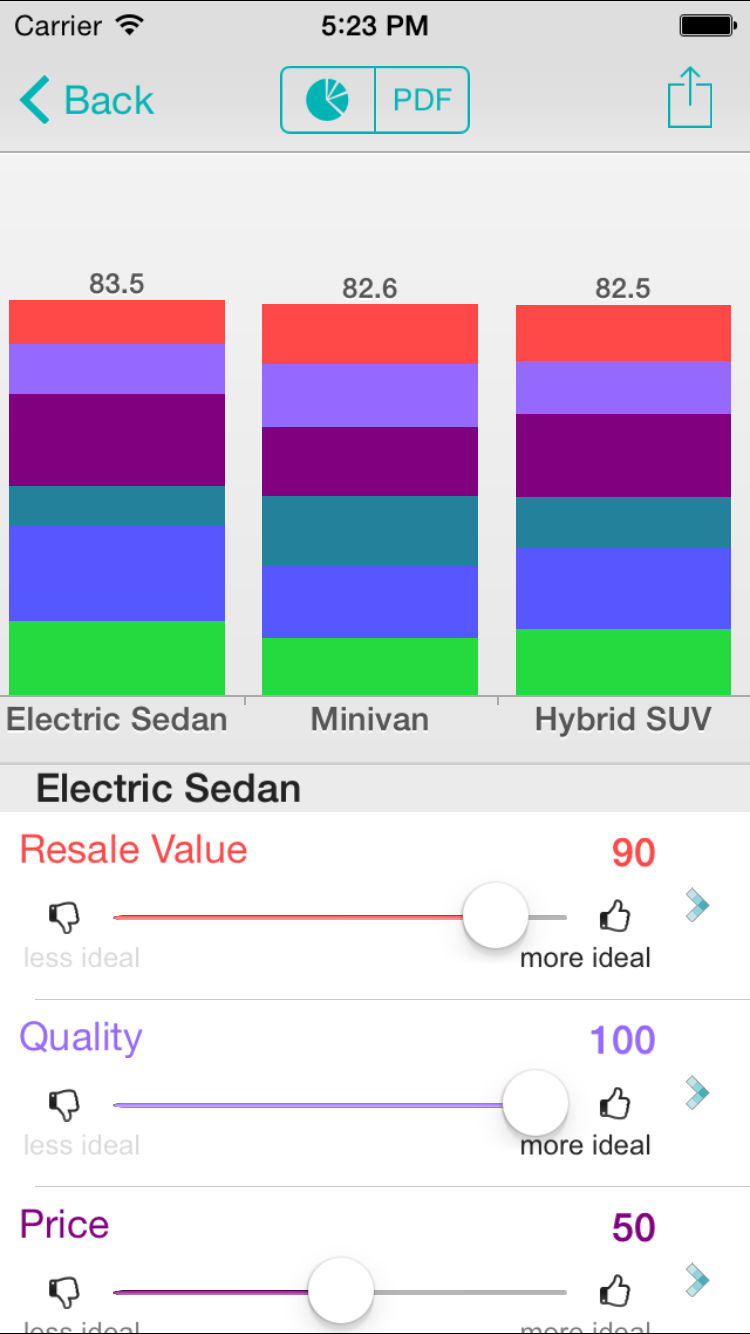Go back using the Back button

pos(86,101)
